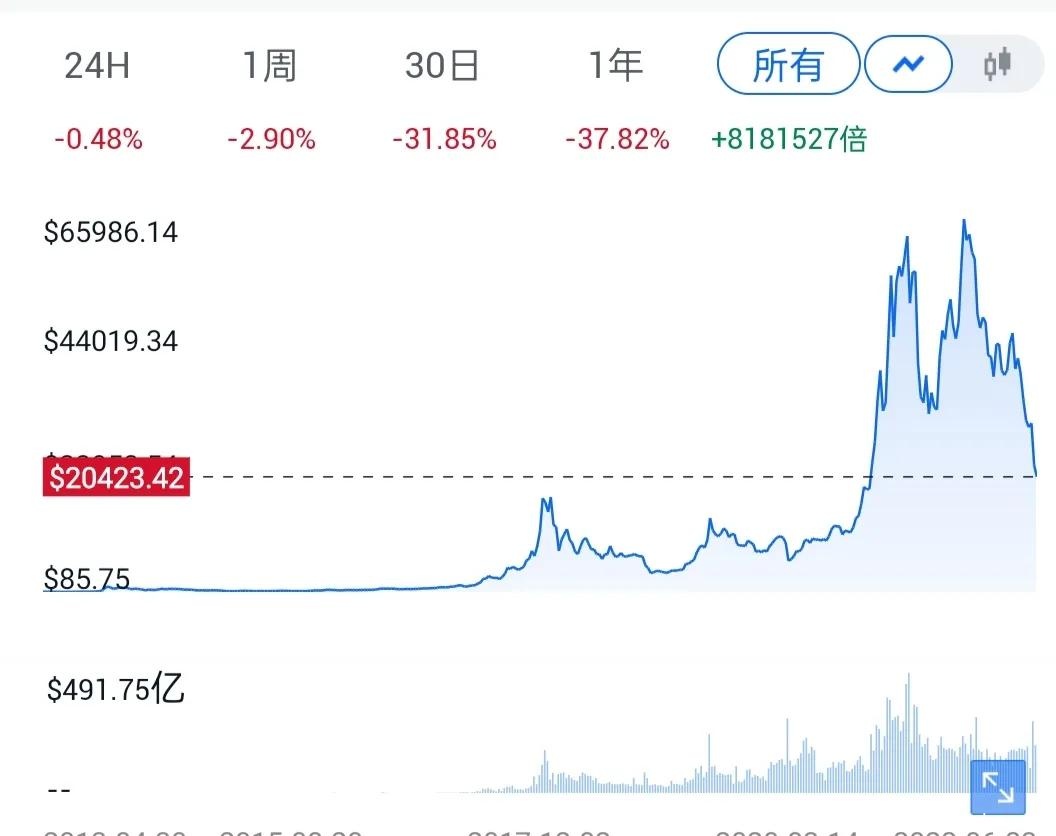Switch to candlestick chart view

point(997,66)
